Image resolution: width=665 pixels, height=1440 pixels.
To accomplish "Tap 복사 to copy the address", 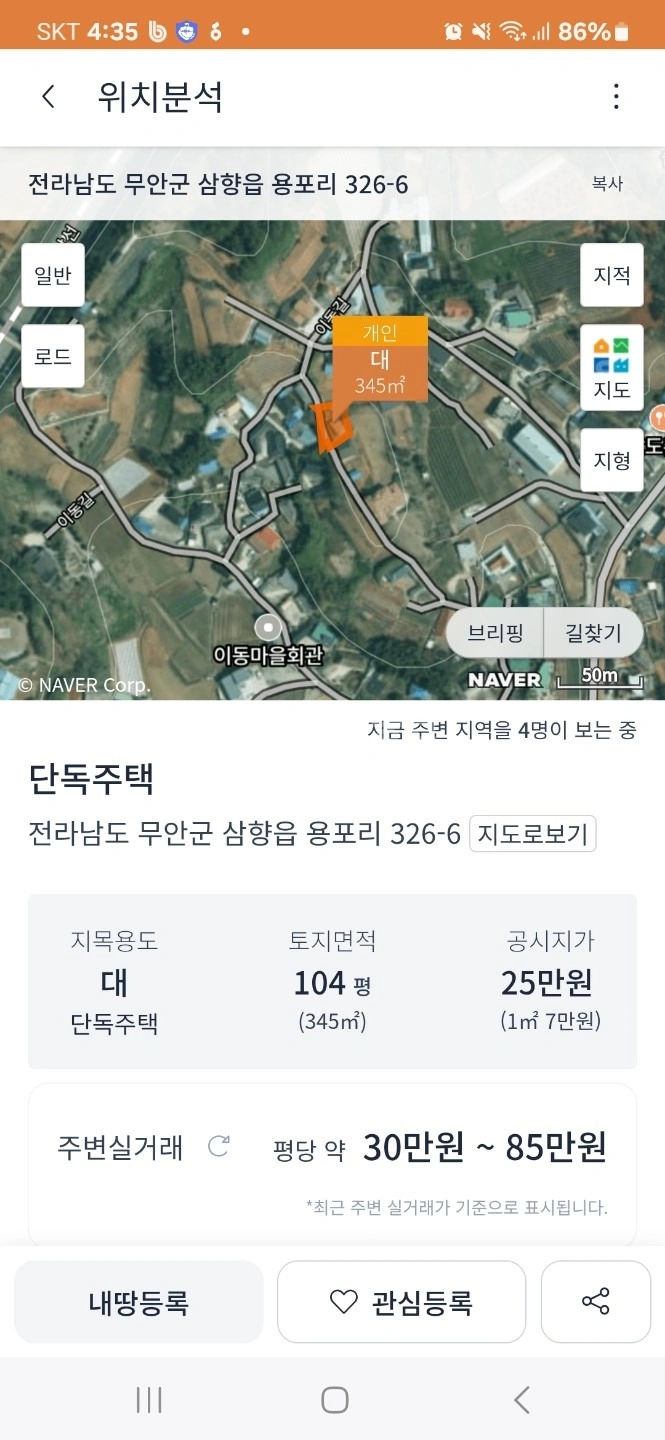I will coord(607,184).
